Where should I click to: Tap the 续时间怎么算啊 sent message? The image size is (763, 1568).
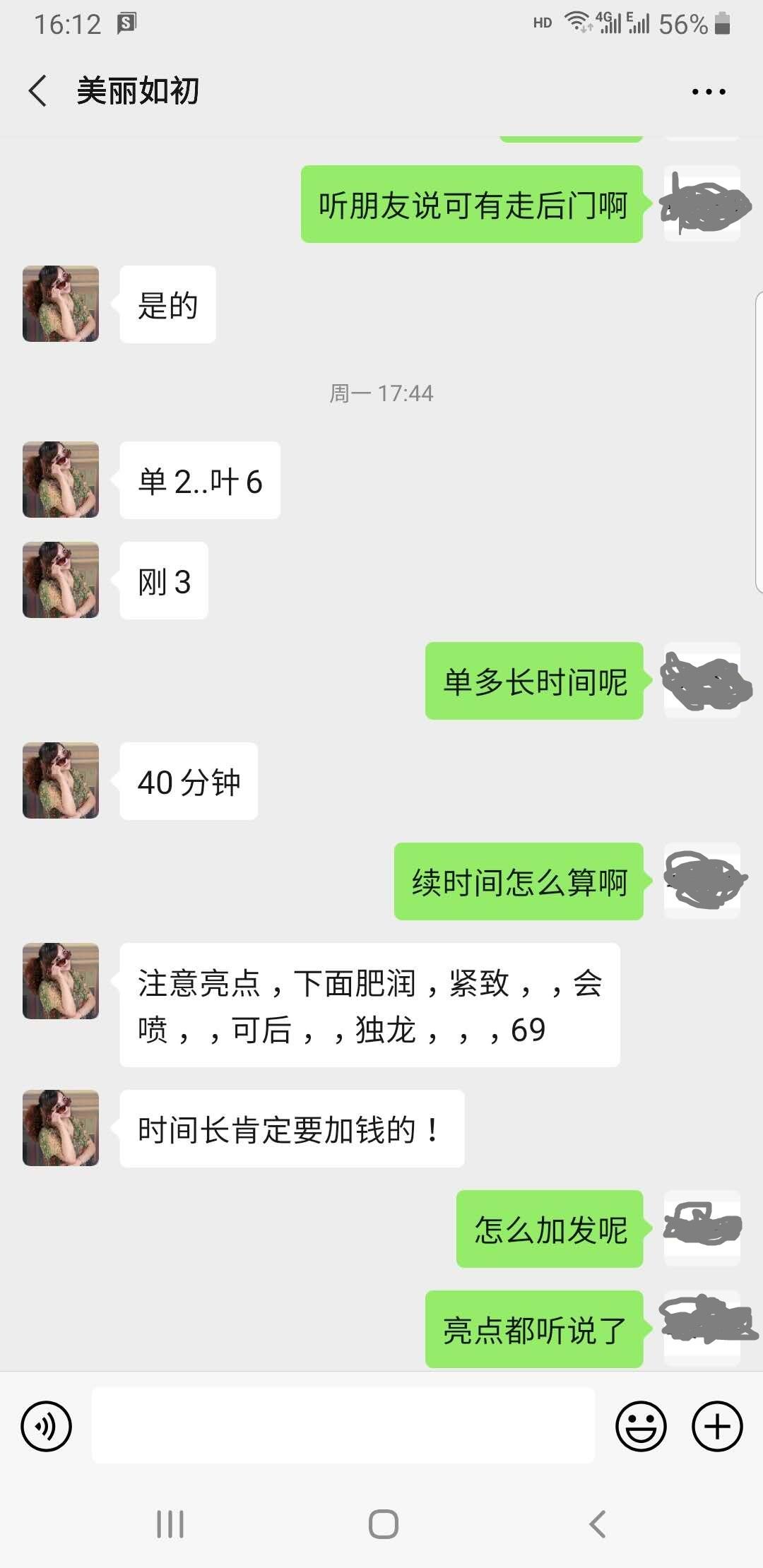518,882
